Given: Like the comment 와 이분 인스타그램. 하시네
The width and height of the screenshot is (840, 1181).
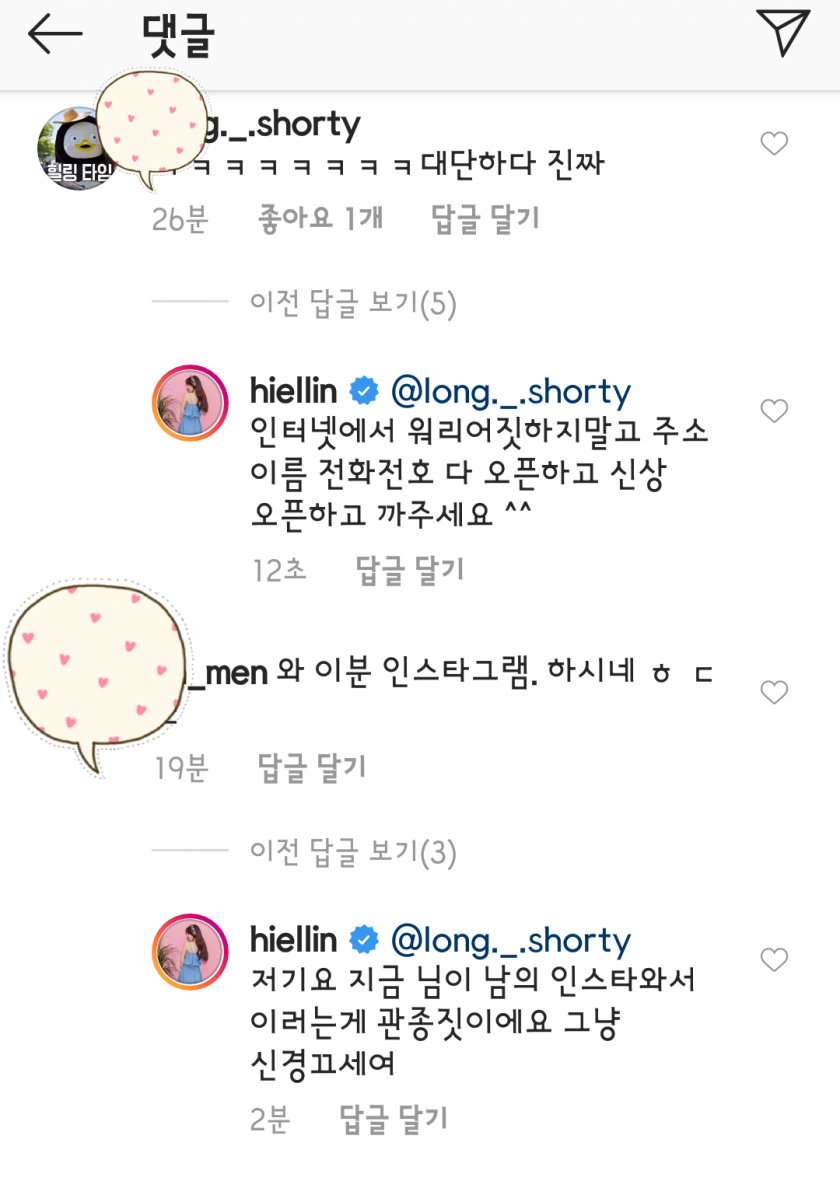Looking at the screenshot, I should tap(774, 692).
